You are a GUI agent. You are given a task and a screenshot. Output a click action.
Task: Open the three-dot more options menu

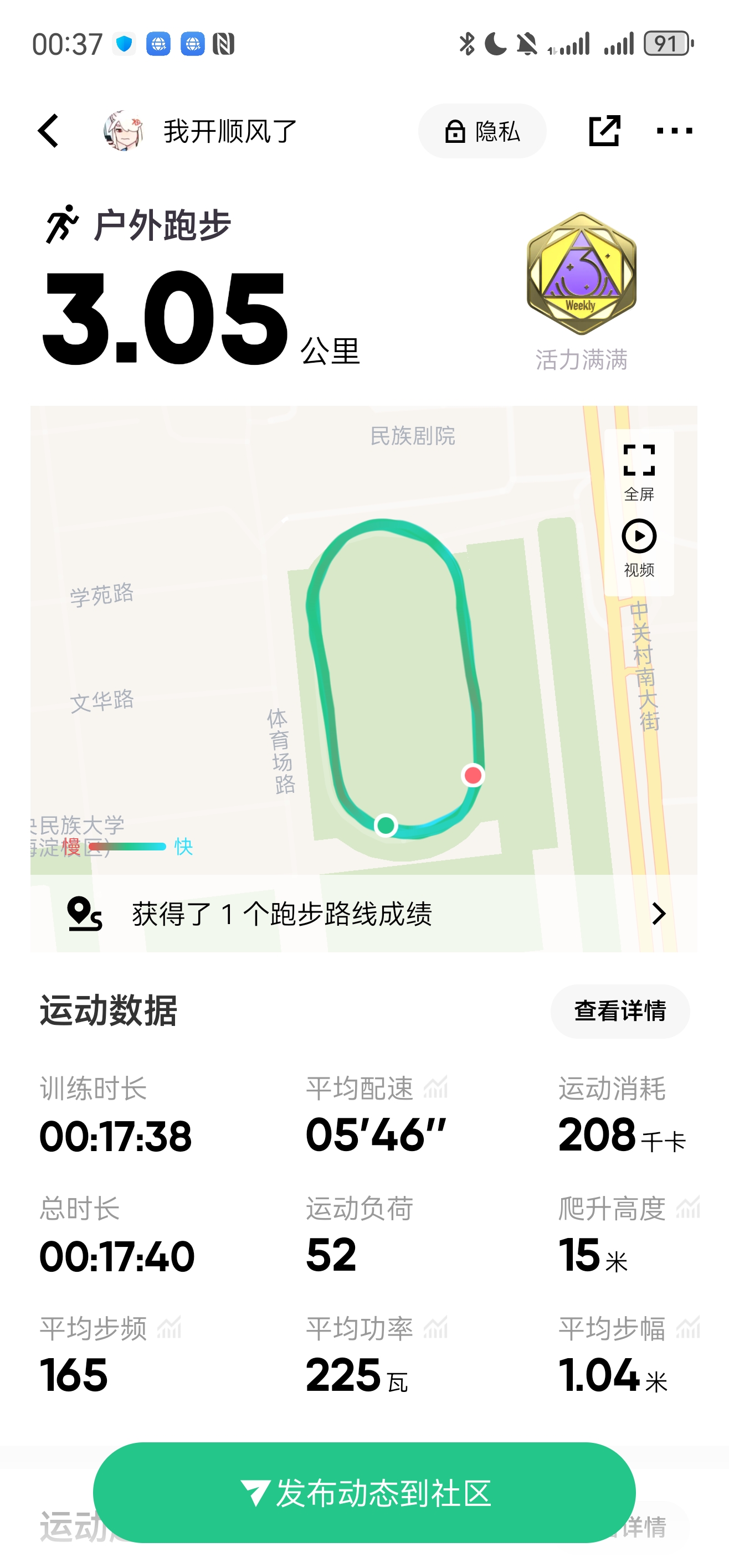pos(674,131)
